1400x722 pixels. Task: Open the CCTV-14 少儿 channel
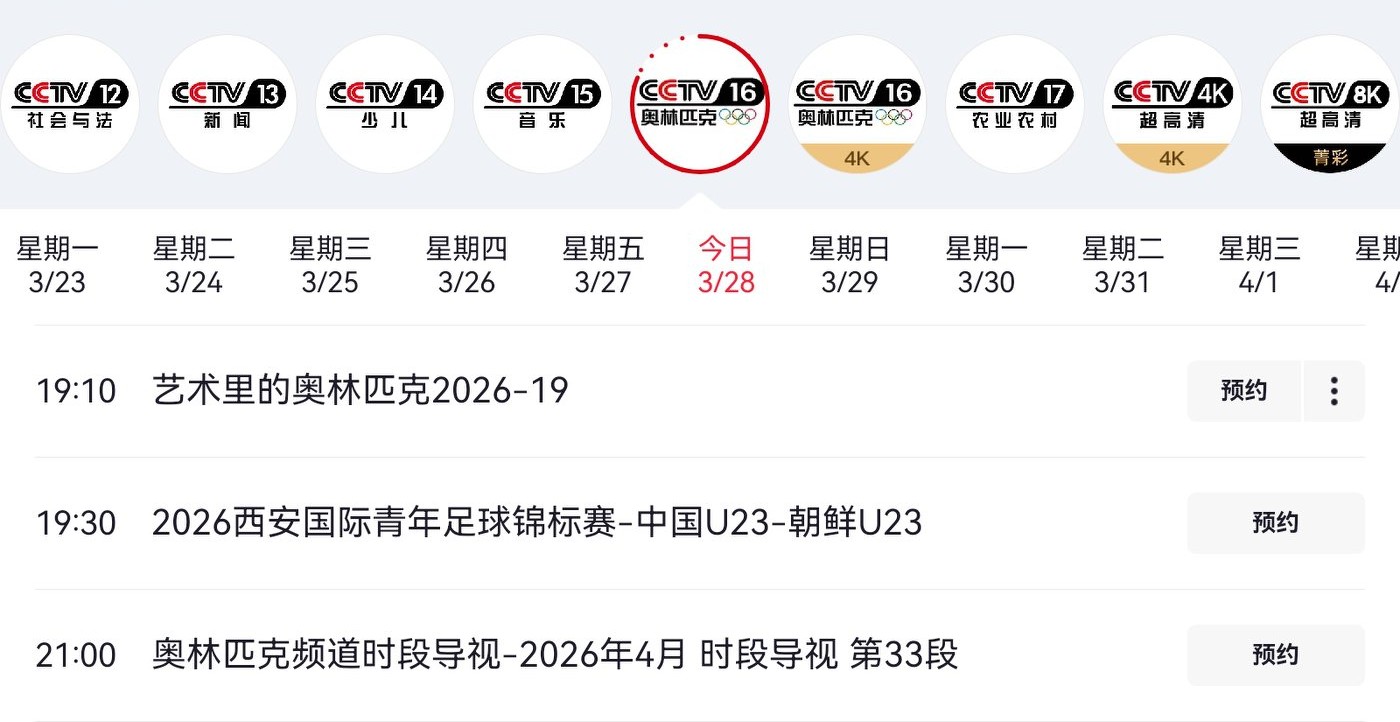click(x=384, y=104)
